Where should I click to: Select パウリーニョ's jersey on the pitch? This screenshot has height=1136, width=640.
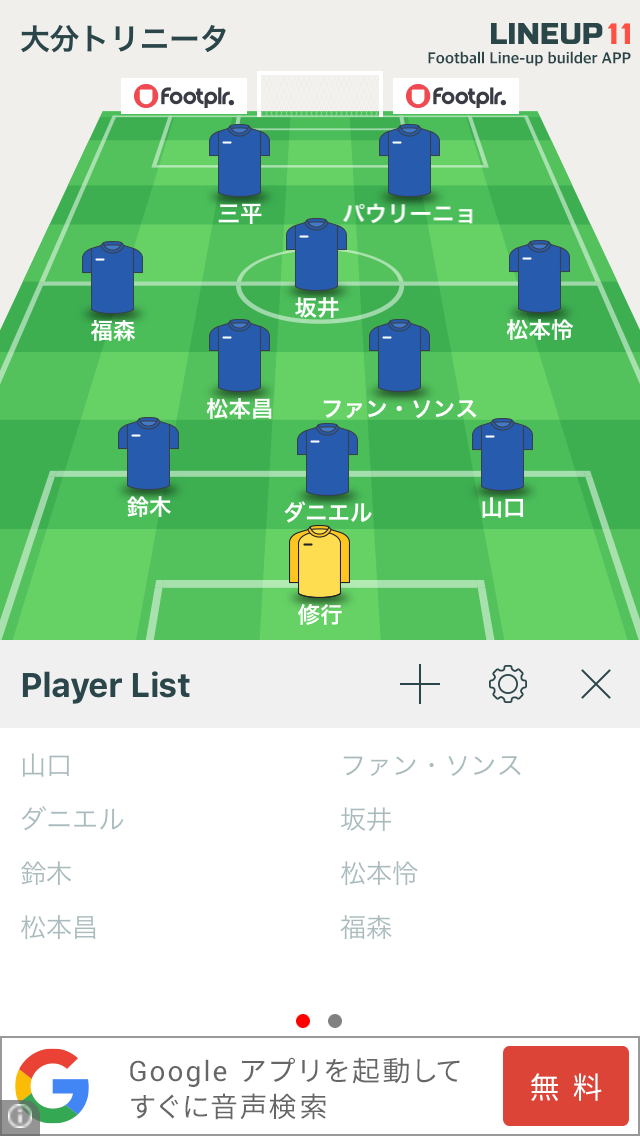point(409,160)
